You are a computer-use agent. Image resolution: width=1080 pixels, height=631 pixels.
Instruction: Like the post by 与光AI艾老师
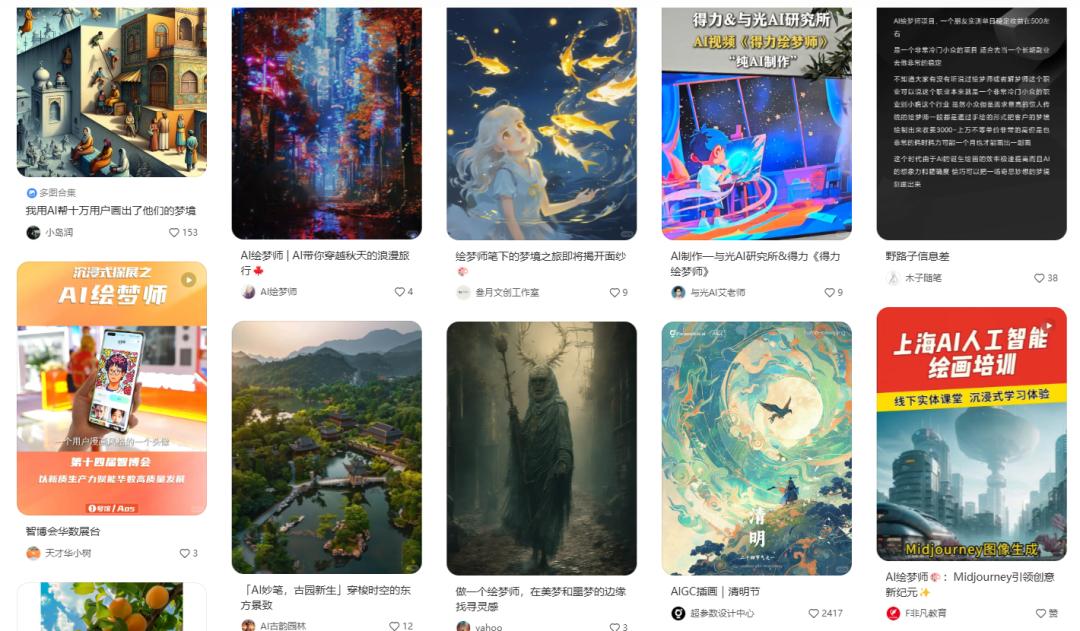point(829,292)
